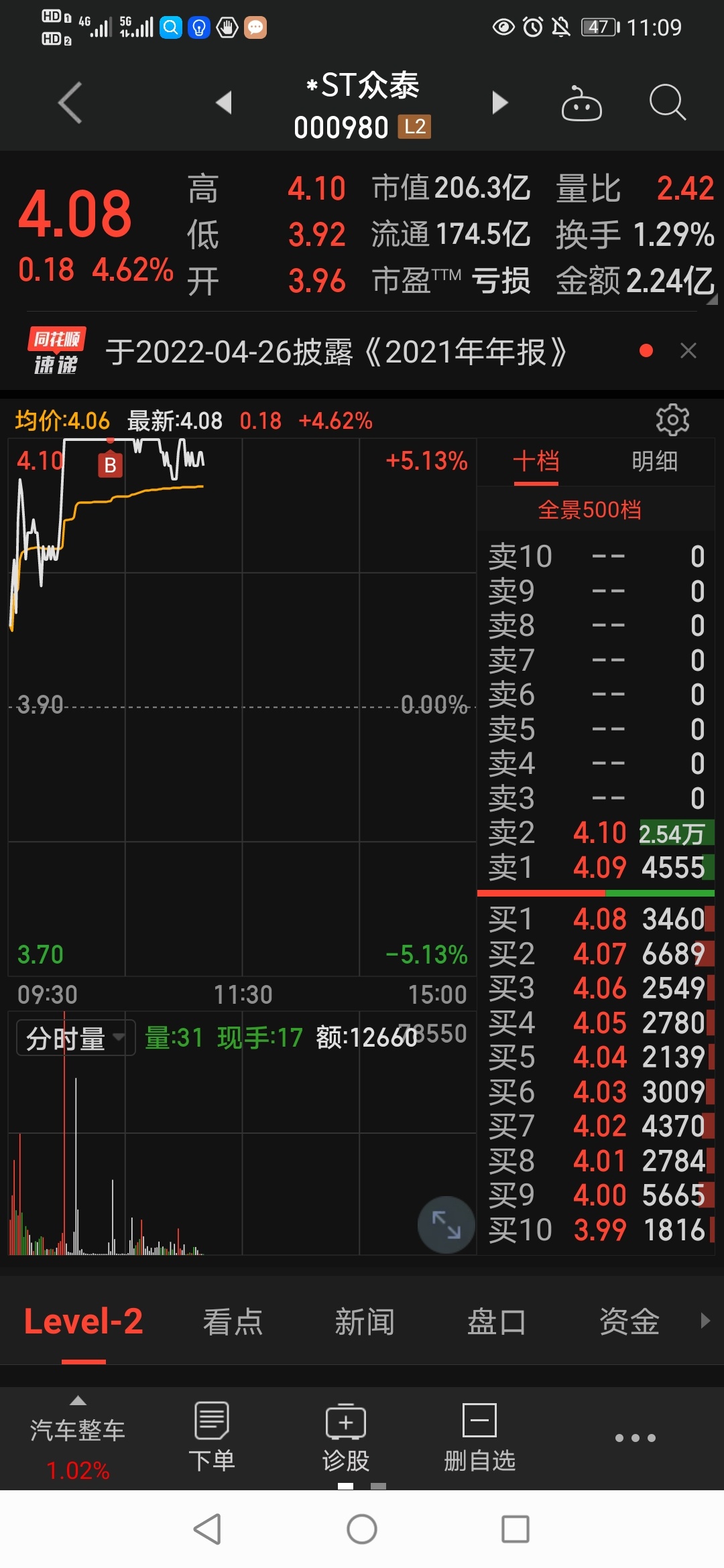Screen dimensions: 724x1568
Task: Switch to the previous stock
Action: pos(224,103)
